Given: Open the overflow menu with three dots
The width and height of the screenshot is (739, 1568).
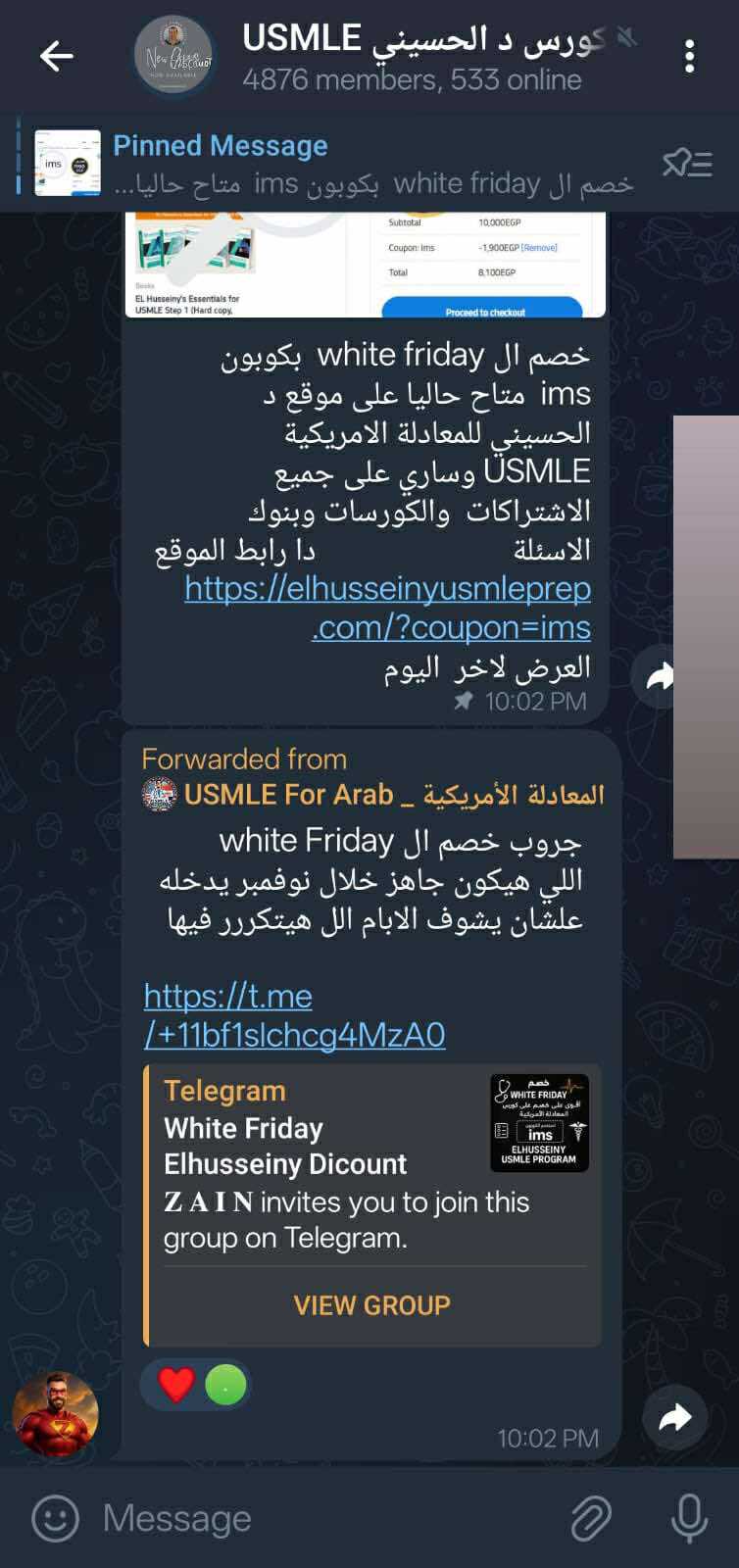Looking at the screenshot, I should [x=689, y=57].
